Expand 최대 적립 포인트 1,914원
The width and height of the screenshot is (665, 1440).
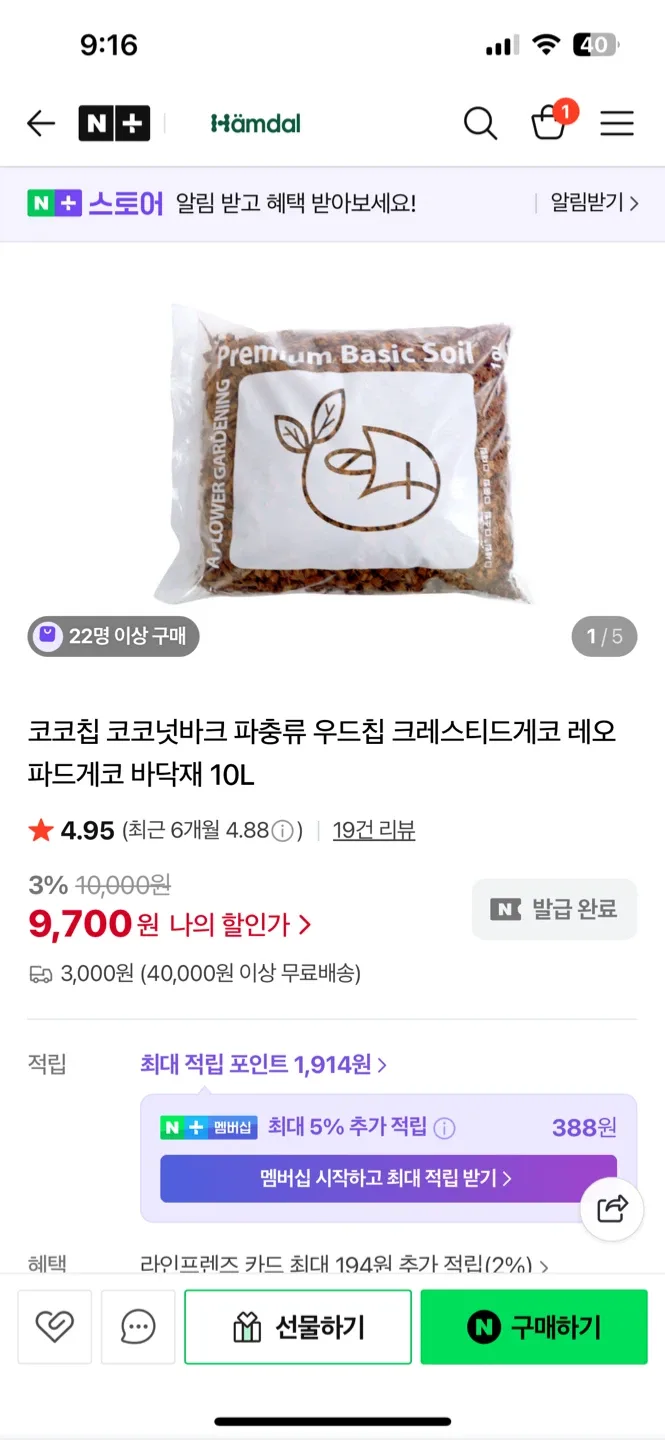tap(264, 1064)
